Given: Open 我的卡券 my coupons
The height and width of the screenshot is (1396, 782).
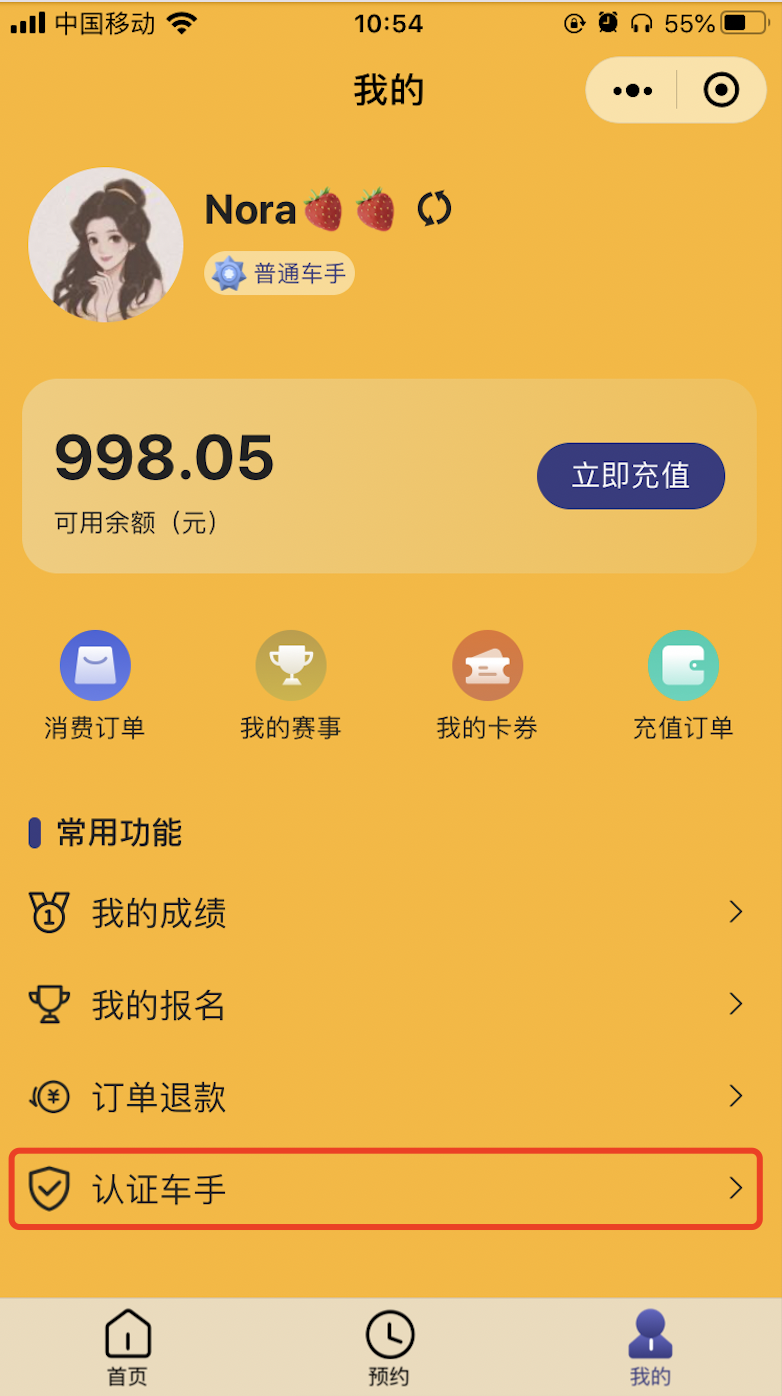Looking at the screenshot, I should coord(487,686).
